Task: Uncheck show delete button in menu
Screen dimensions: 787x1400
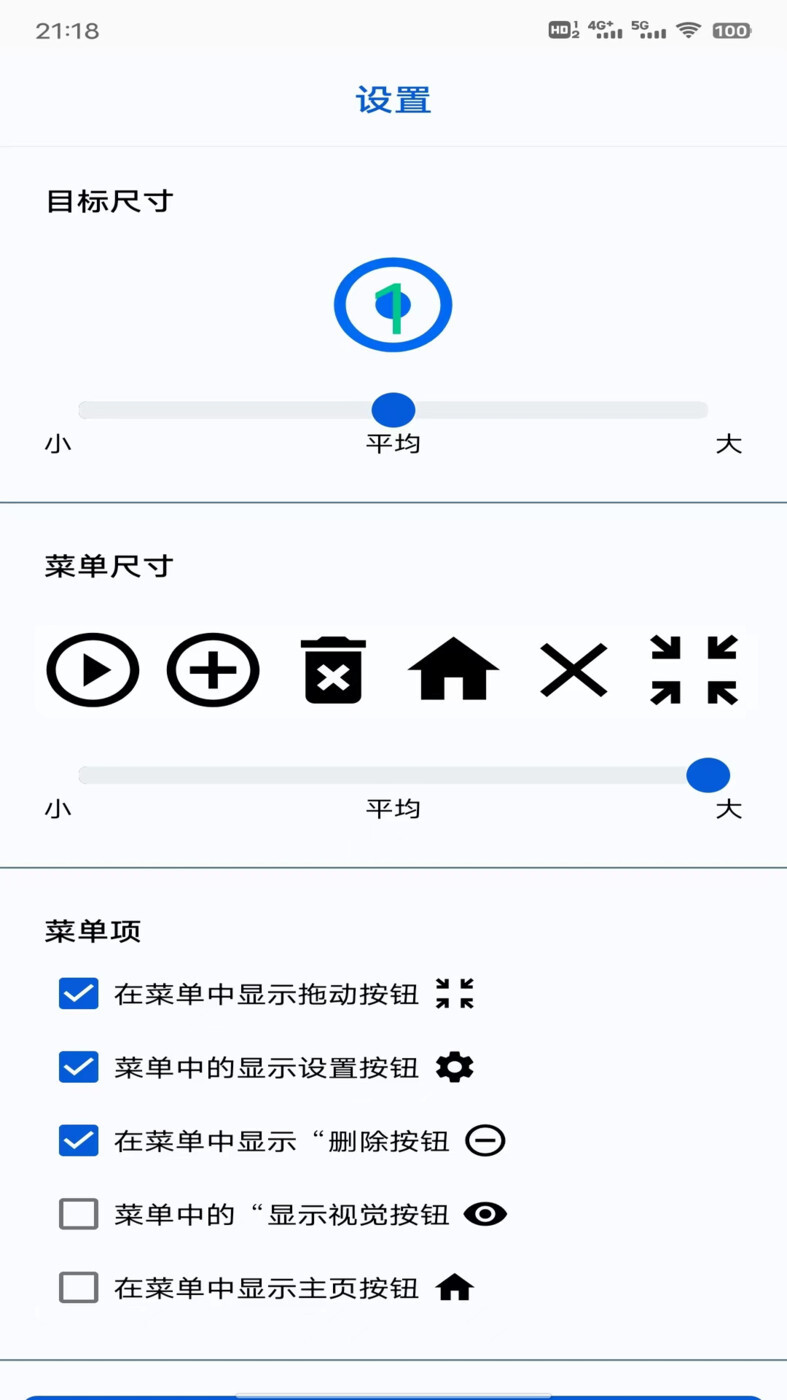Action: tap(78, 1141)
